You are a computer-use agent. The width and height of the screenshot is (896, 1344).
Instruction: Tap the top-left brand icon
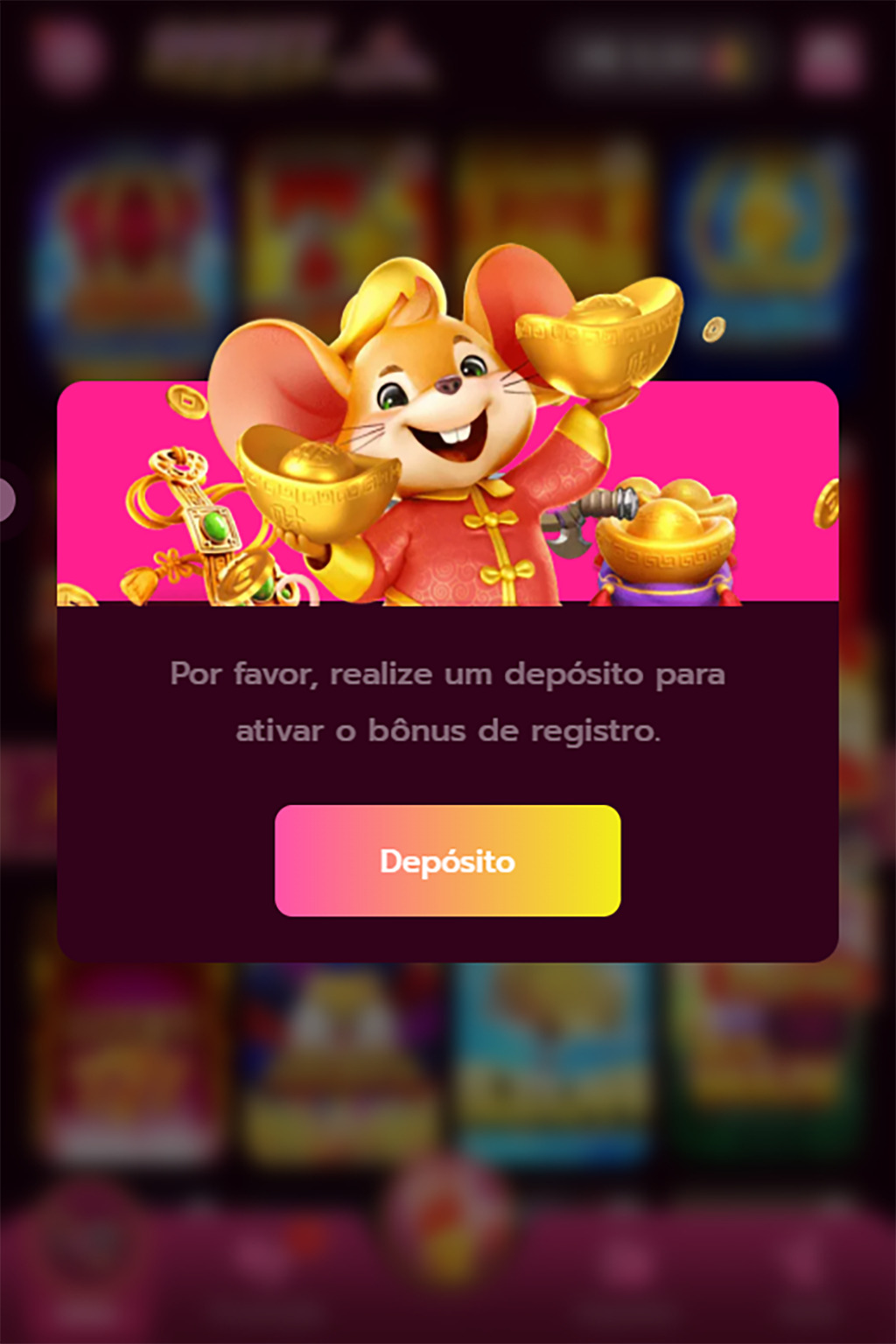point(73,52)
